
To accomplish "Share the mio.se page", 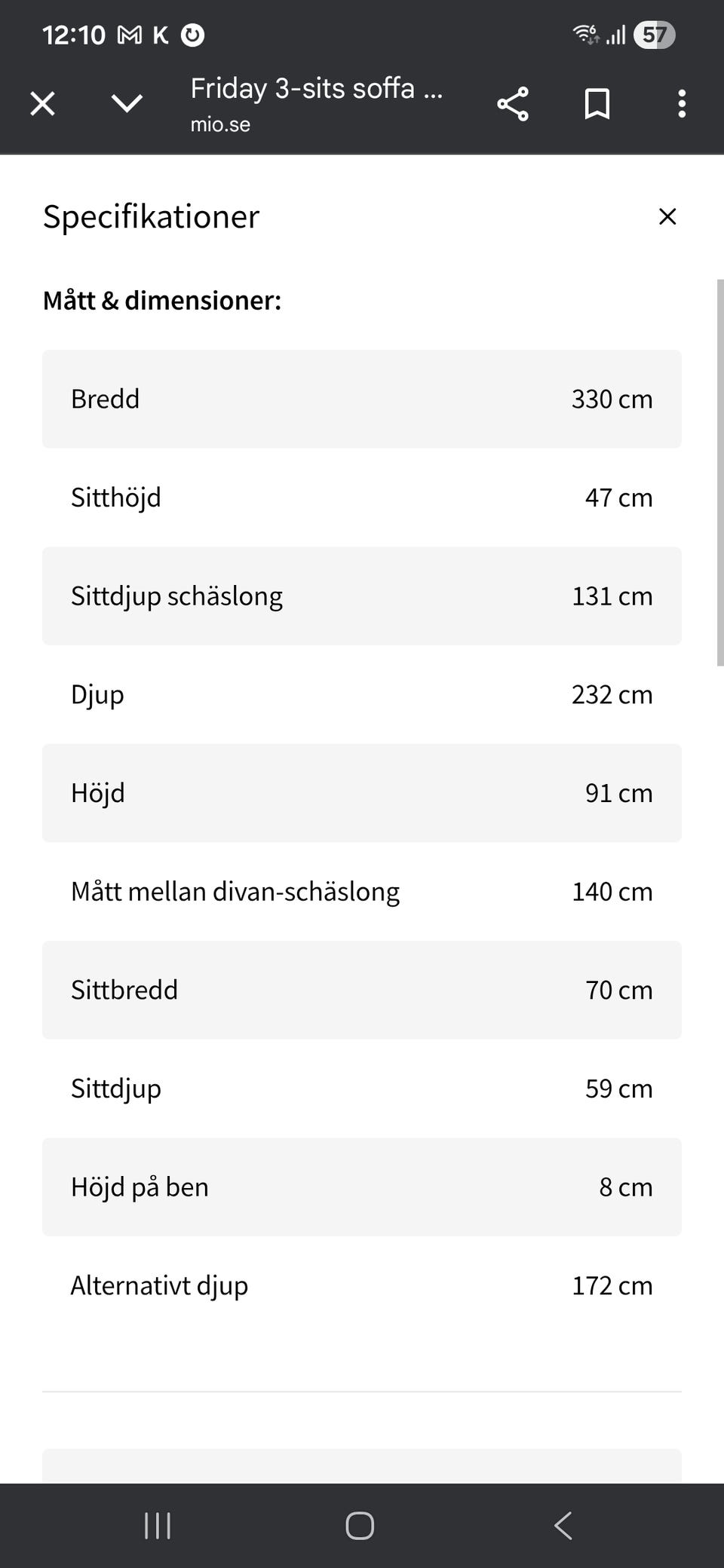I will point(513,104).
